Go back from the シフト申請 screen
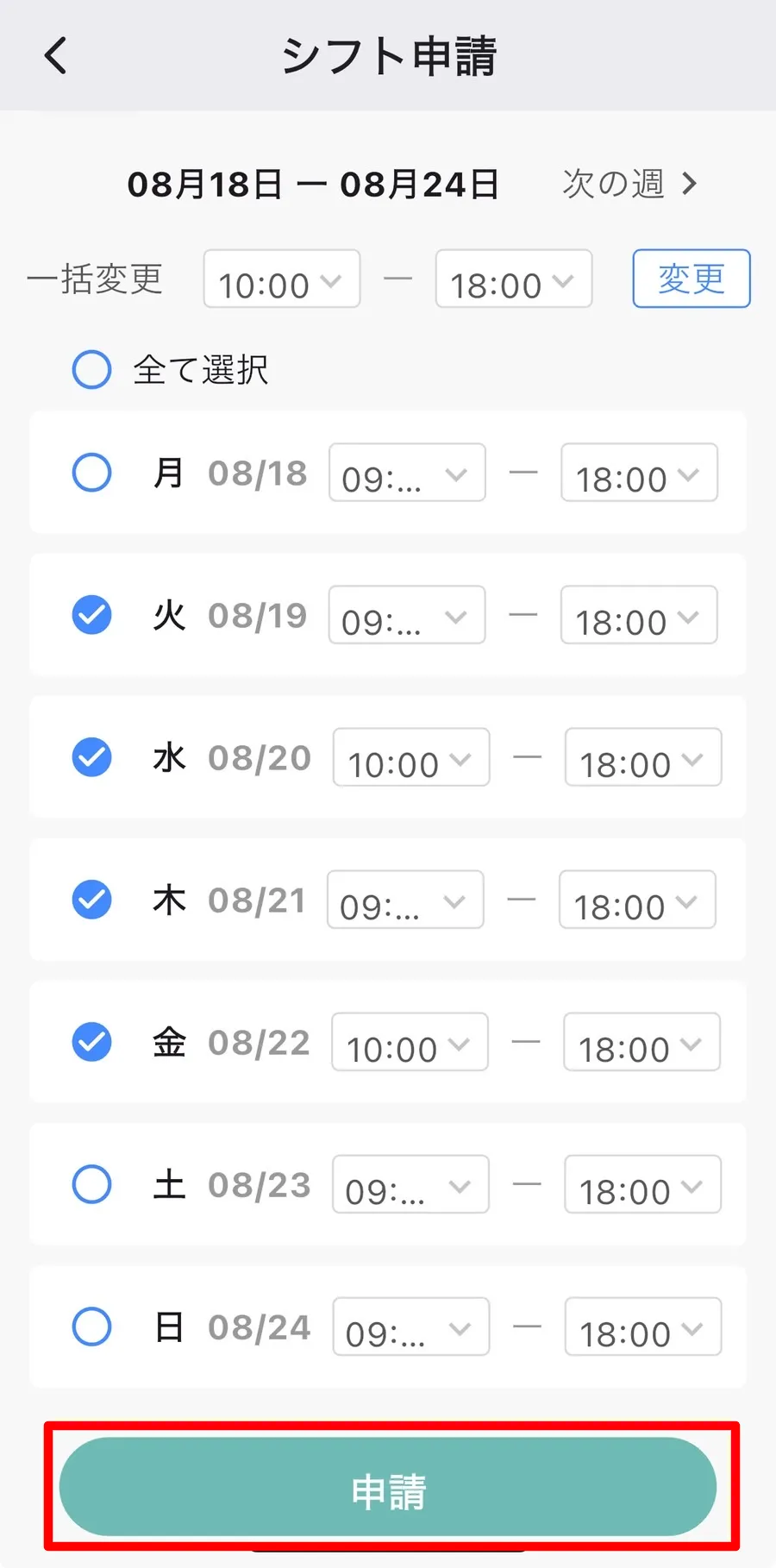776x1568 pixels. tap(55, 56)
